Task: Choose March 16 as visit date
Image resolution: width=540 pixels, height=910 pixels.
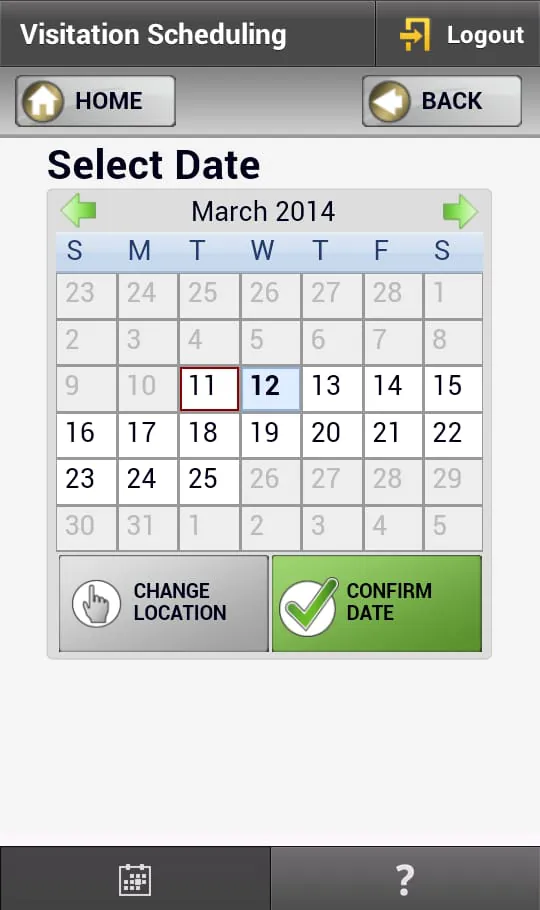Action: click(x=87, y=435)
